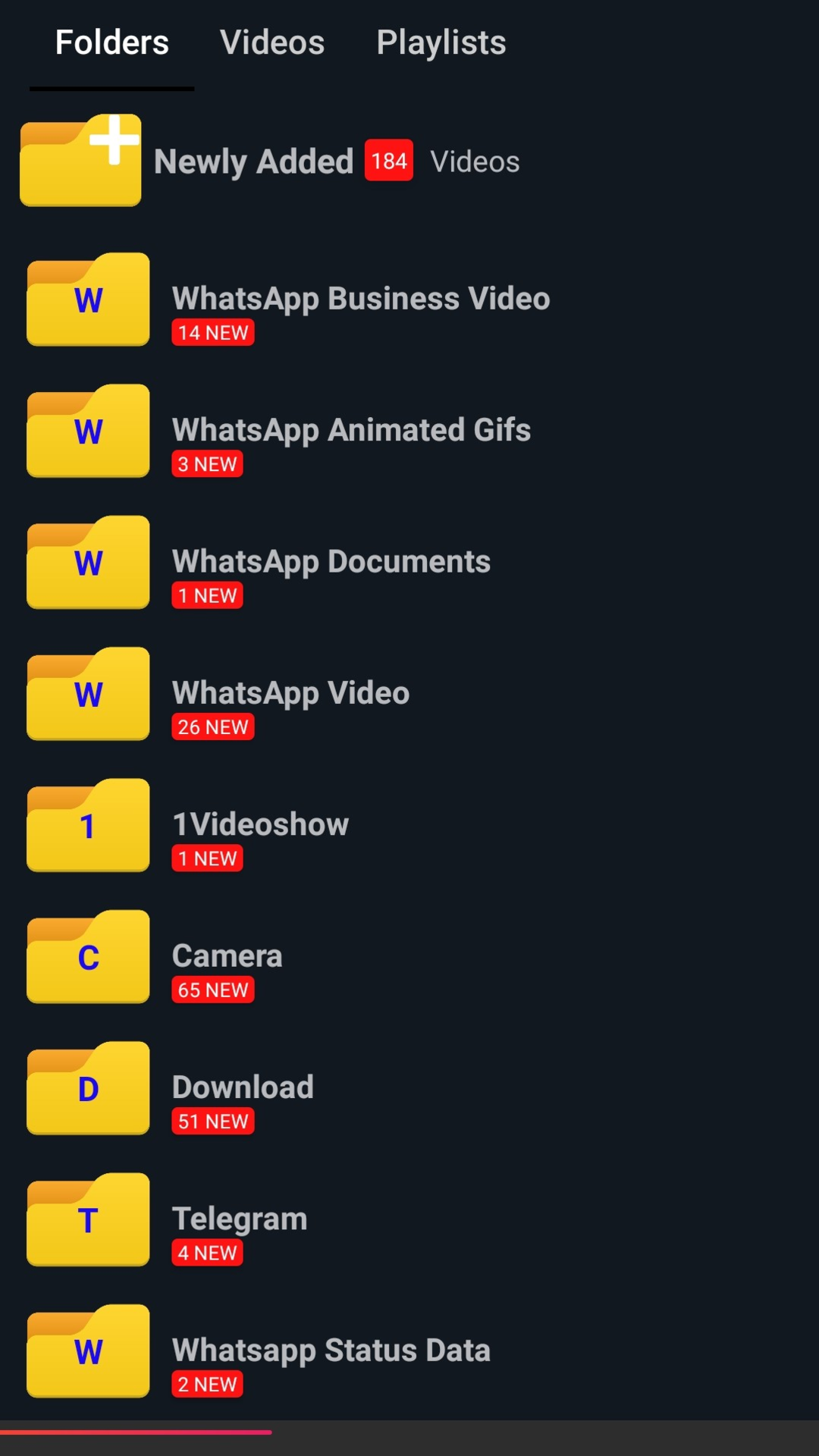Tap the 26 NEW badge under WhatsApp Video

pyautogui.click(x=212, y=726)
